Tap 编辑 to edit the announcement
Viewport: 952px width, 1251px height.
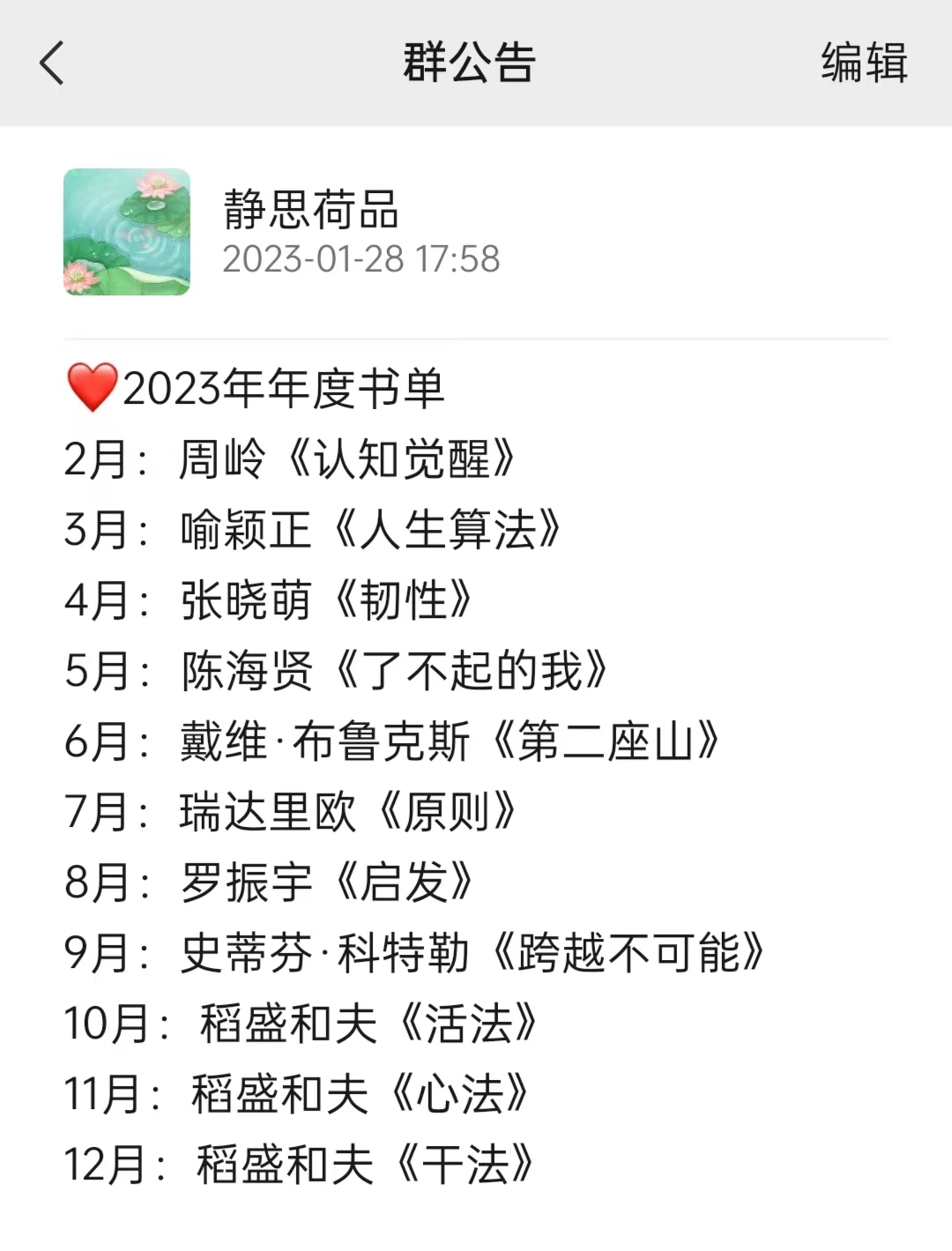pyautogui.click(x=863, y=63)
